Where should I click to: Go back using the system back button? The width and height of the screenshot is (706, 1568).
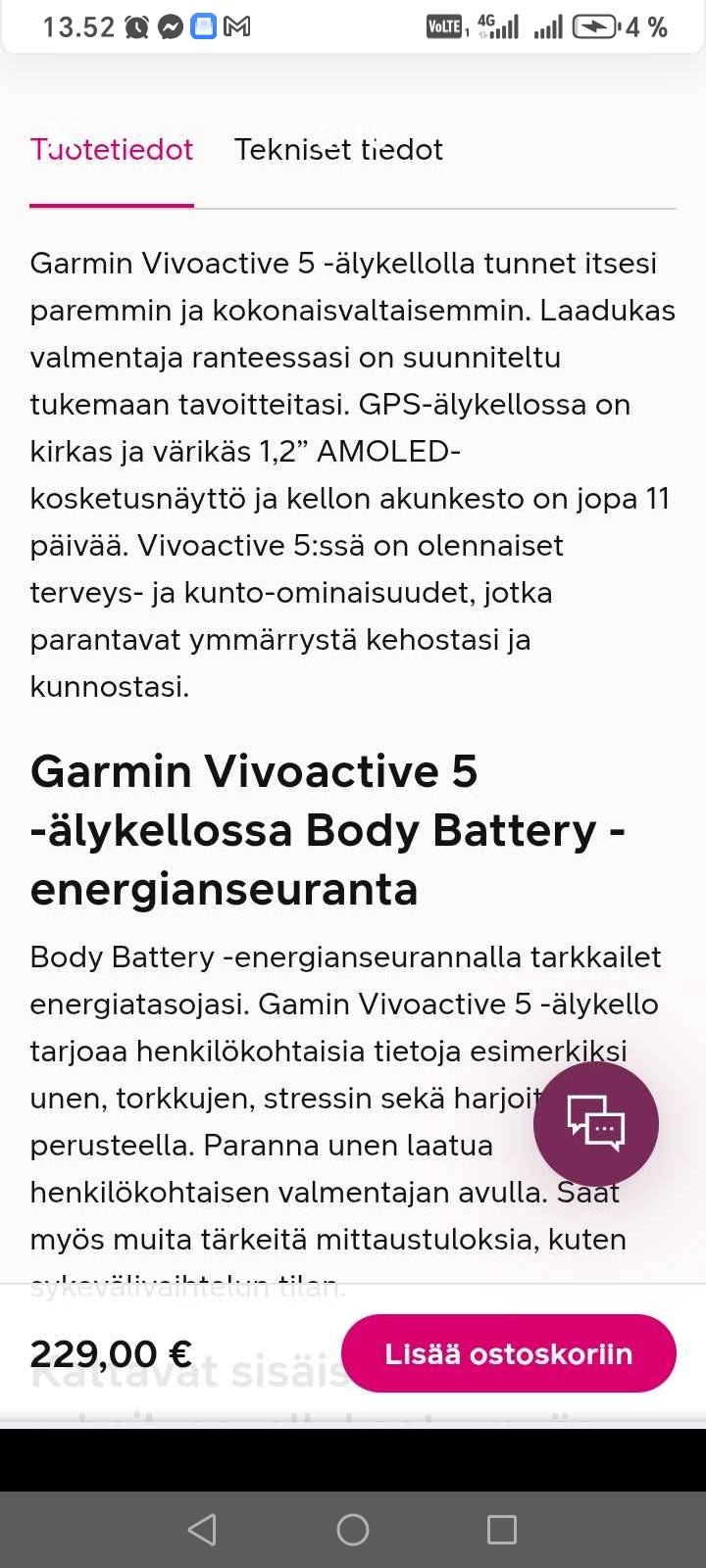coord(202,1529)
